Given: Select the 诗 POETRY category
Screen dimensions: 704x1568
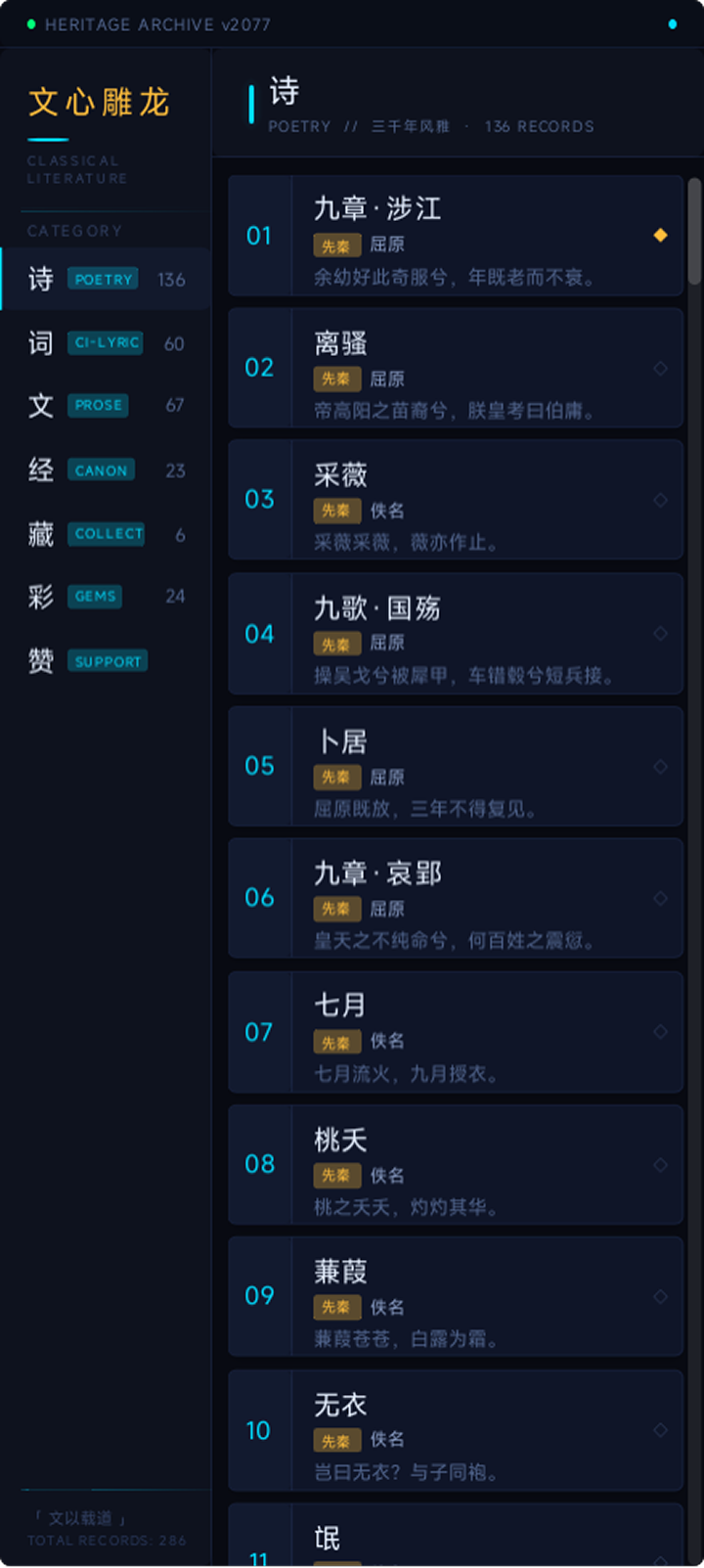Looking at the screenshot, I should (106, 280).
